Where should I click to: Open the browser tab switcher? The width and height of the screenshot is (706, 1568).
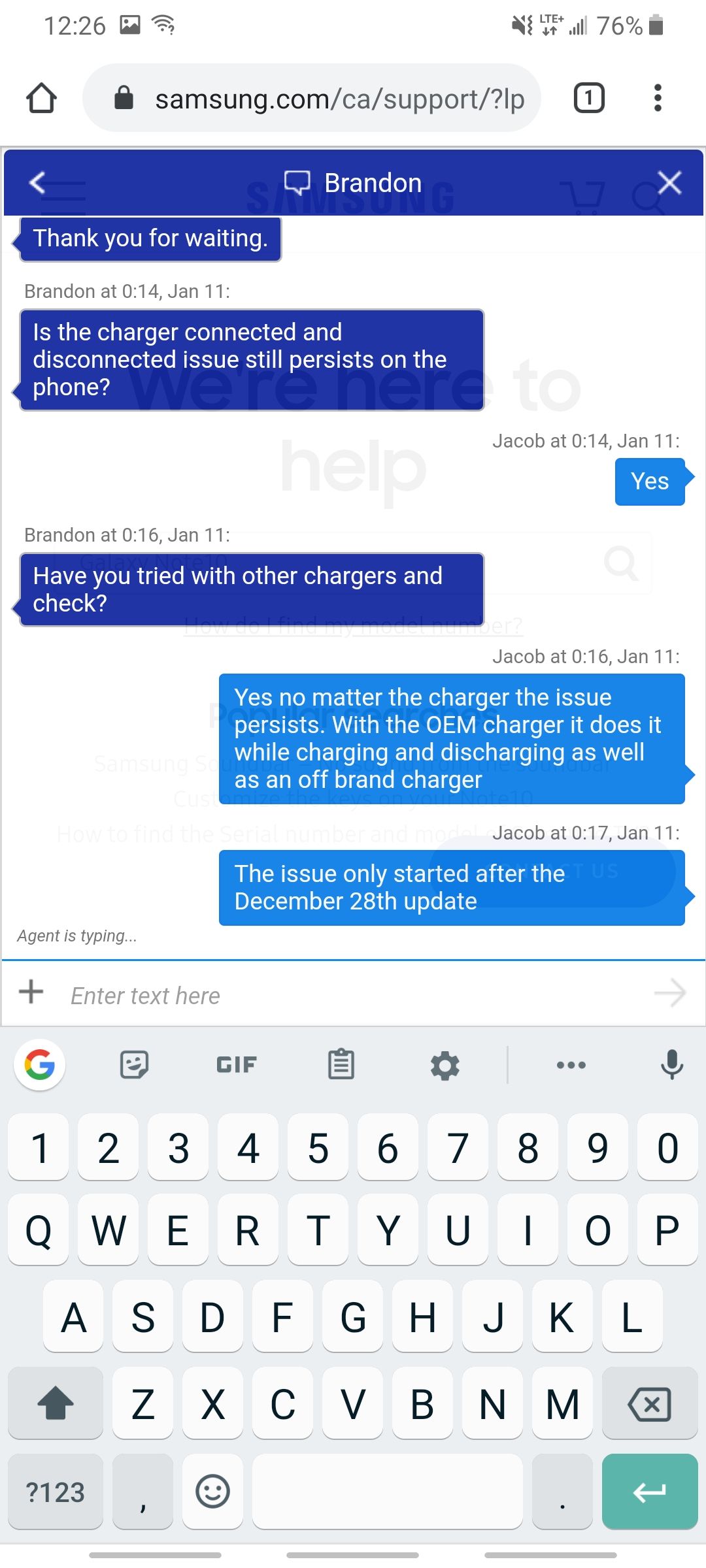point(588,99)
